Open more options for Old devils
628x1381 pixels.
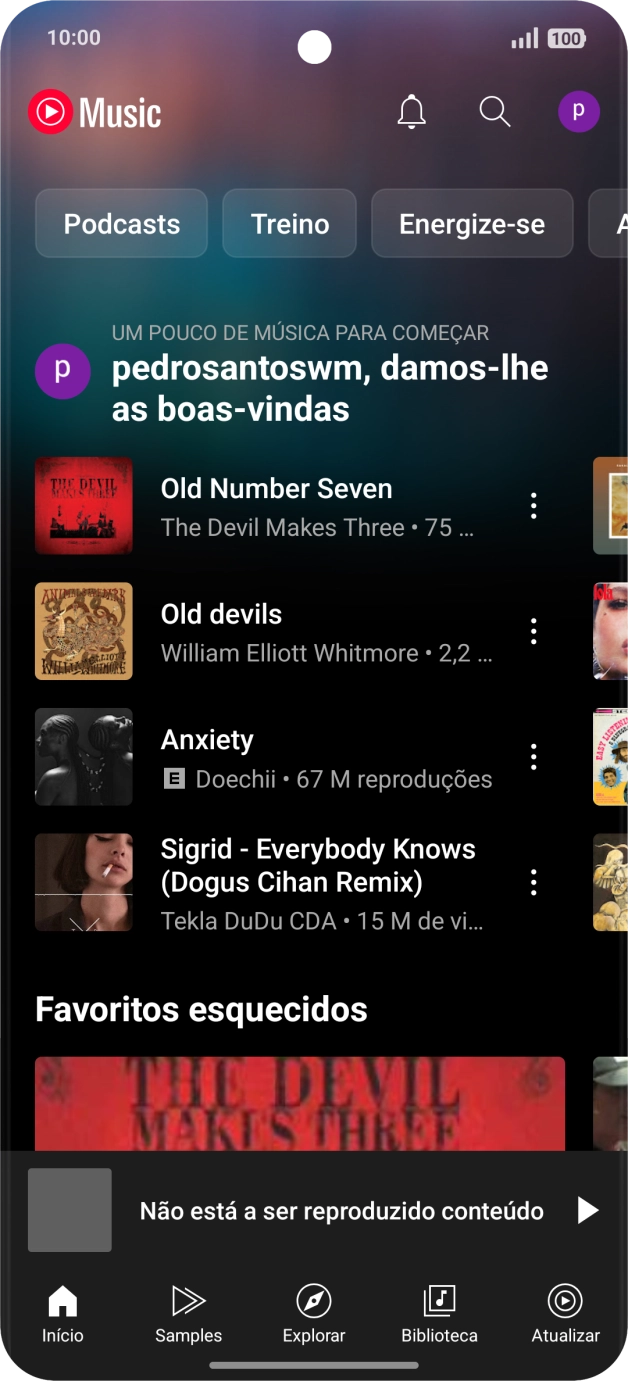[534, 631]
